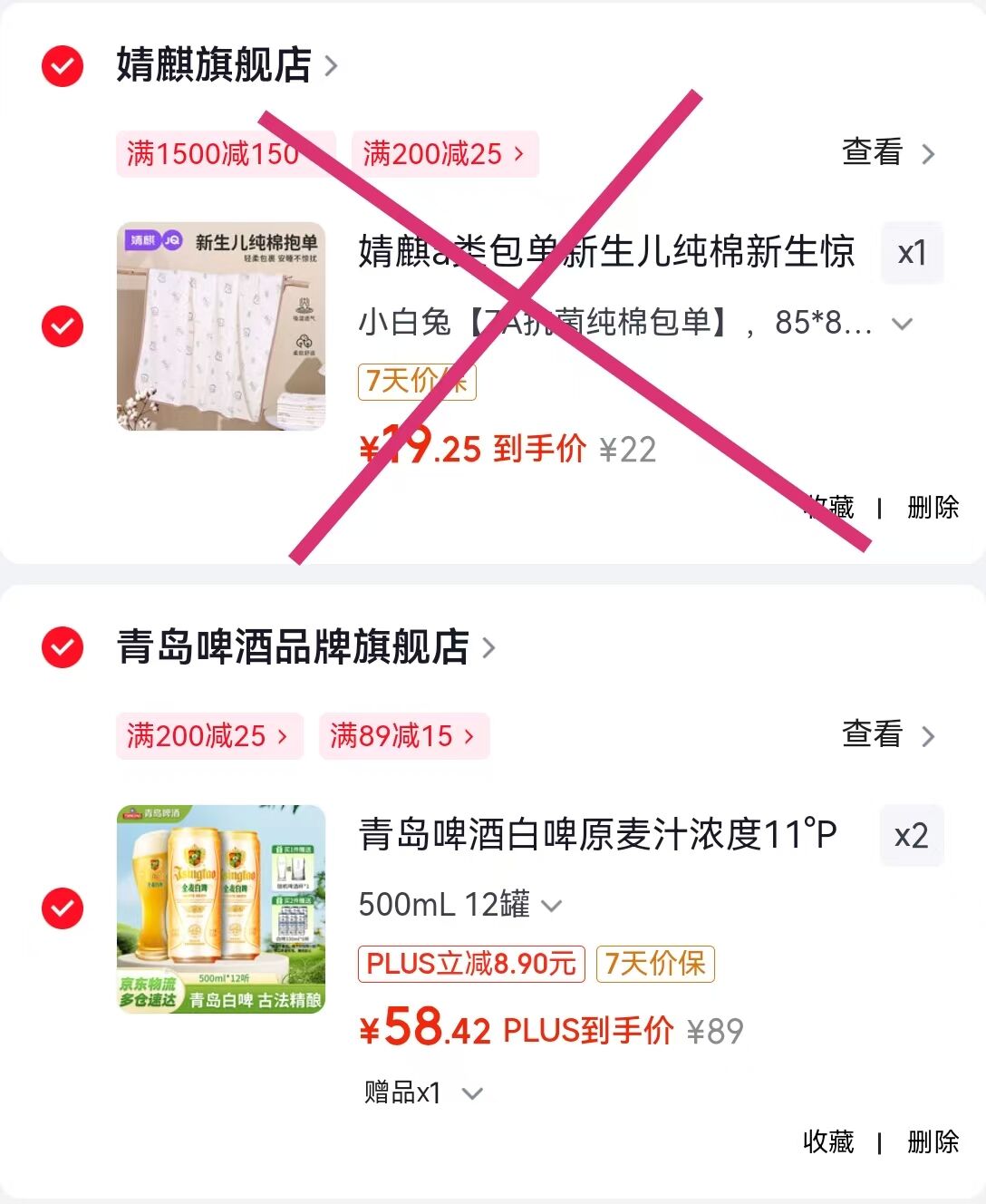Tap 查看 in the 青岛啤酒 section
Viewport: 986px width, 1204px height.
tap(887, 734)
